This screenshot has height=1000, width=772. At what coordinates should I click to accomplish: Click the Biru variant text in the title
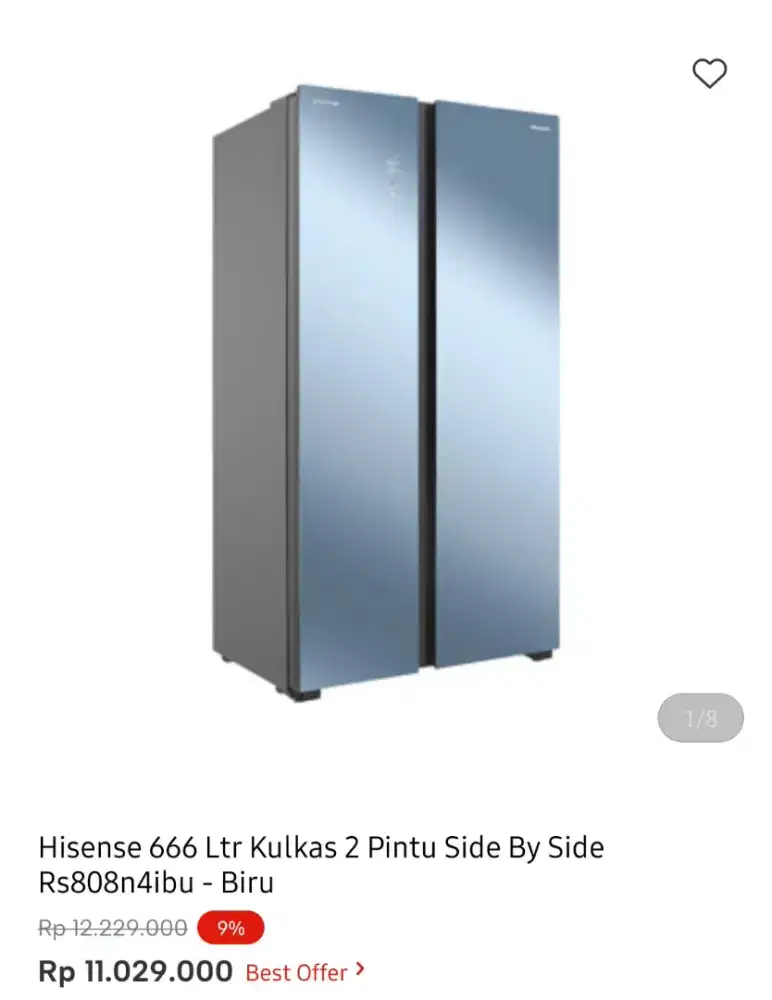[247, 883]
